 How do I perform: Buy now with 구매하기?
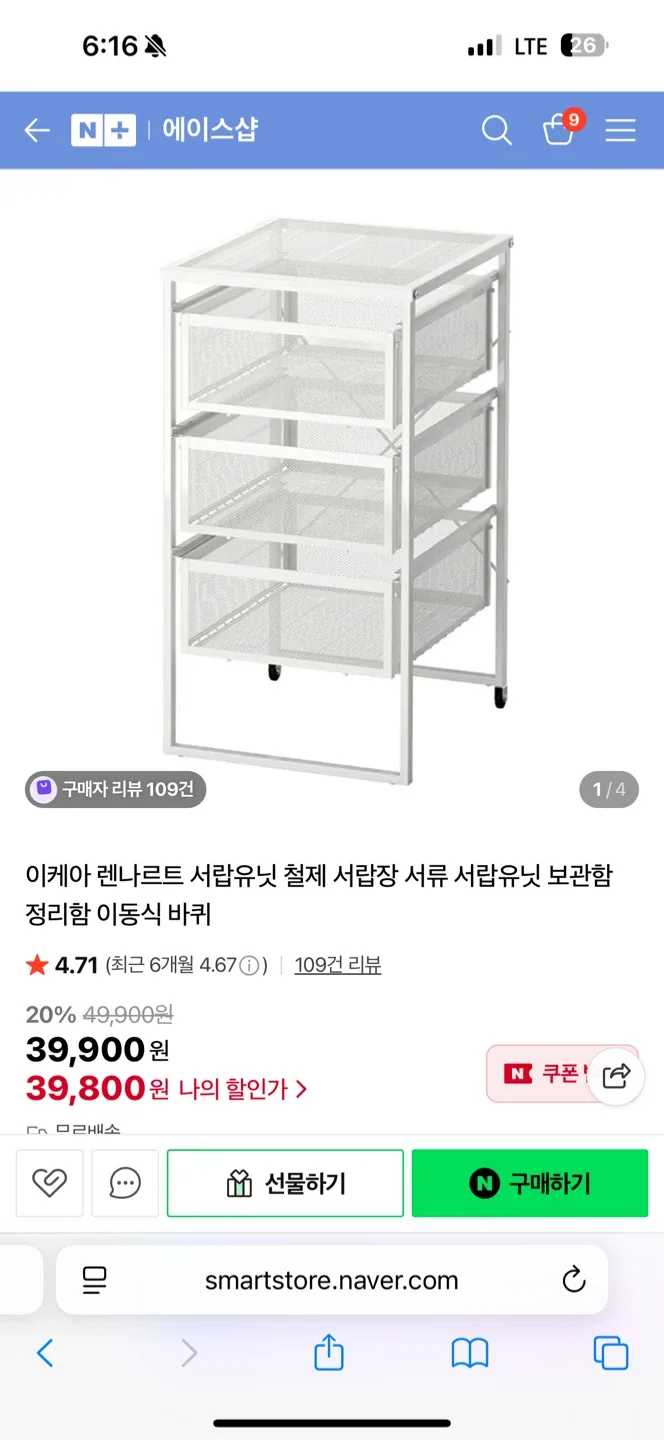pyautogui.click(x=530, y=1183)
